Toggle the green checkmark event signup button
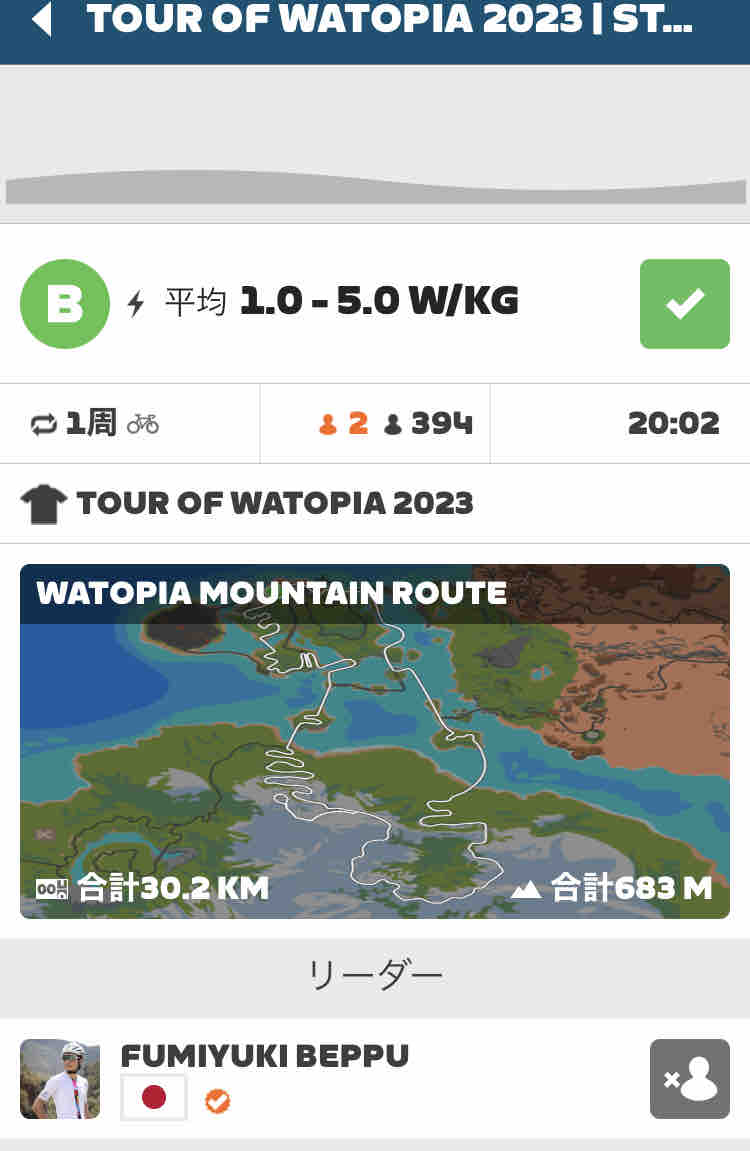This screenshot has height=1151, width=750. pos(684,303)
